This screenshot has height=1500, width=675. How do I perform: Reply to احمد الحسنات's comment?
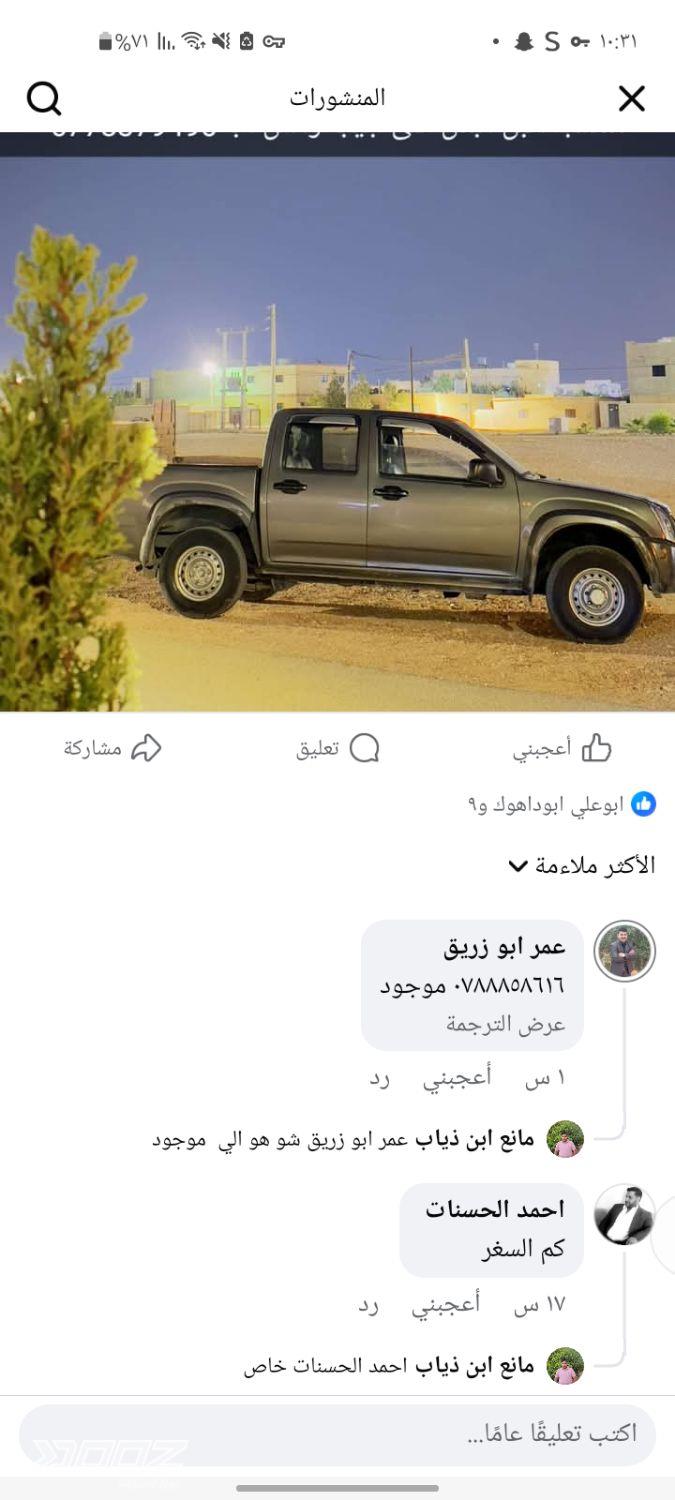click(369, 1304)
